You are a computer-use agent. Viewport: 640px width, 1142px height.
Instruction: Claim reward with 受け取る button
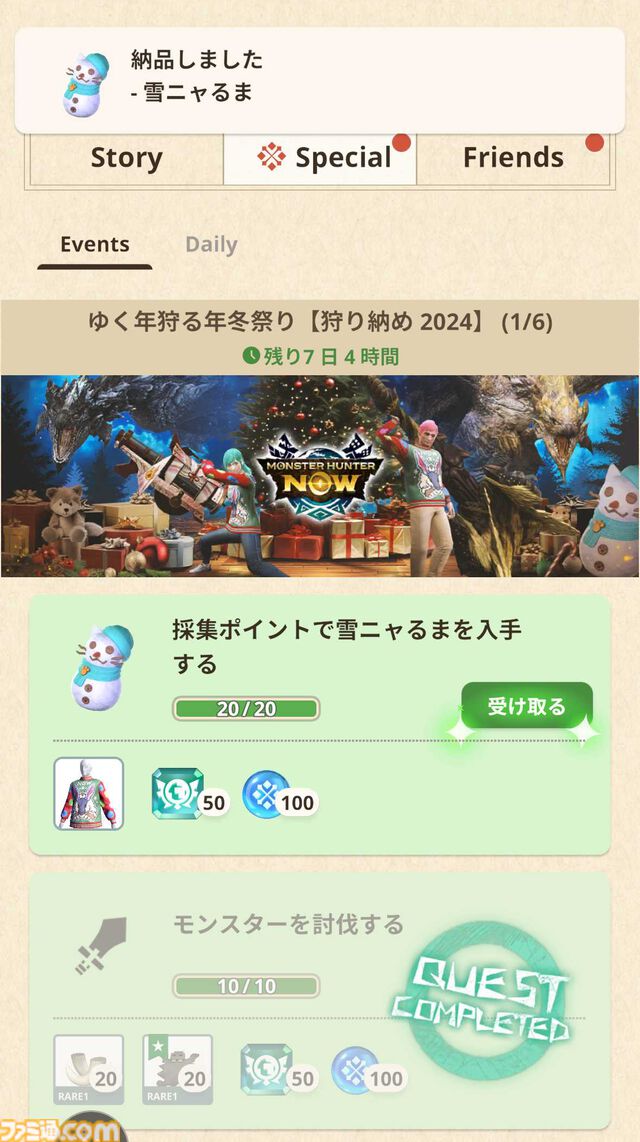point(527,706)
